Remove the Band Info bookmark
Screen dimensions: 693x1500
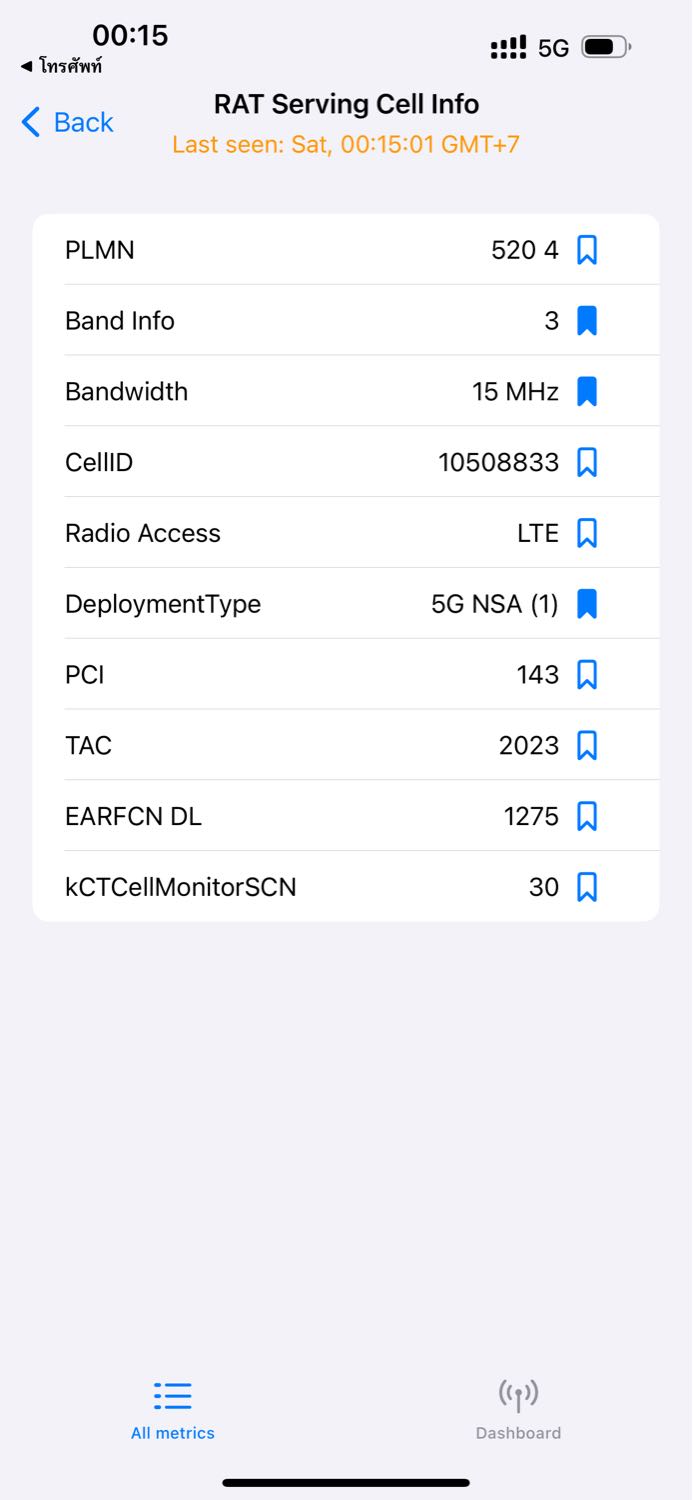(587, 321)
